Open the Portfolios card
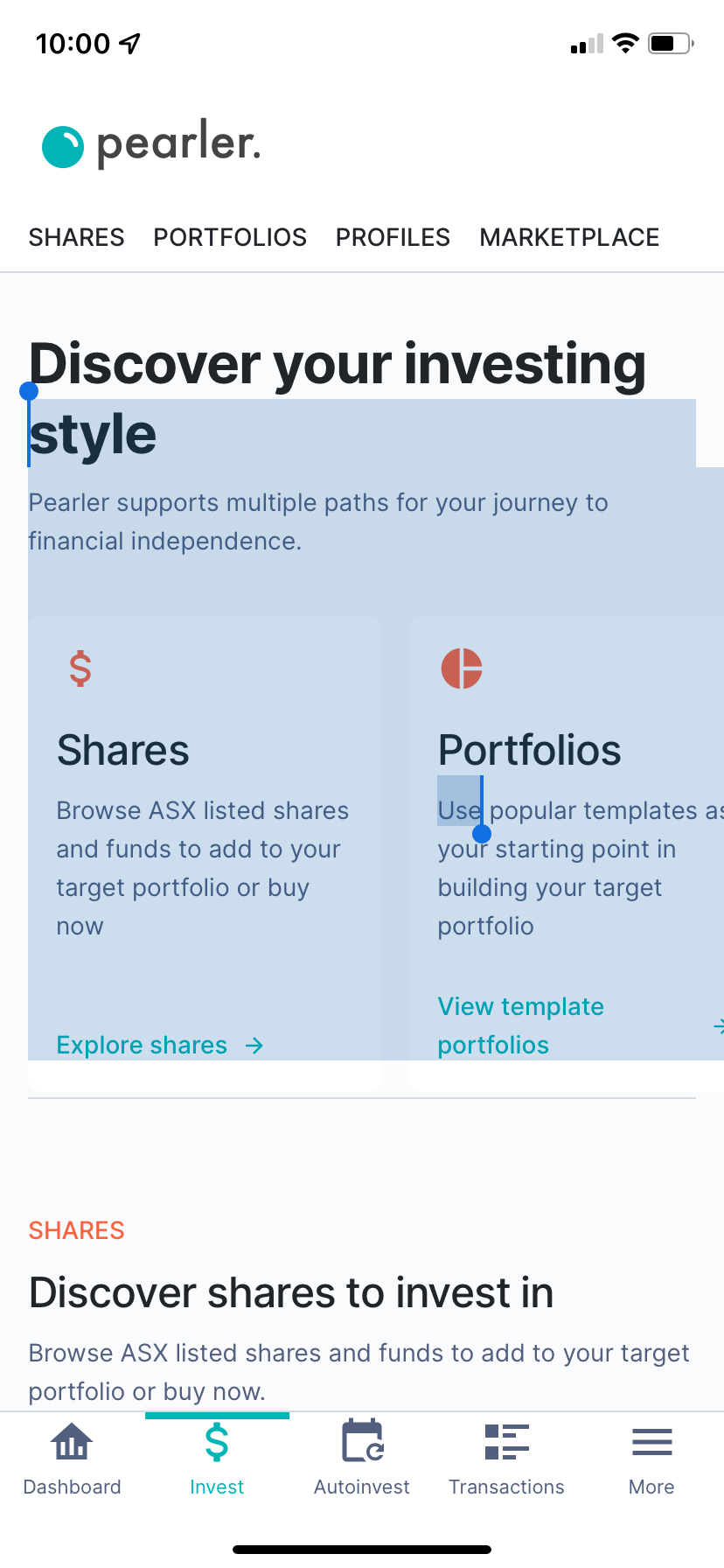Screen dimensions: 724x1568 (567, 853)
